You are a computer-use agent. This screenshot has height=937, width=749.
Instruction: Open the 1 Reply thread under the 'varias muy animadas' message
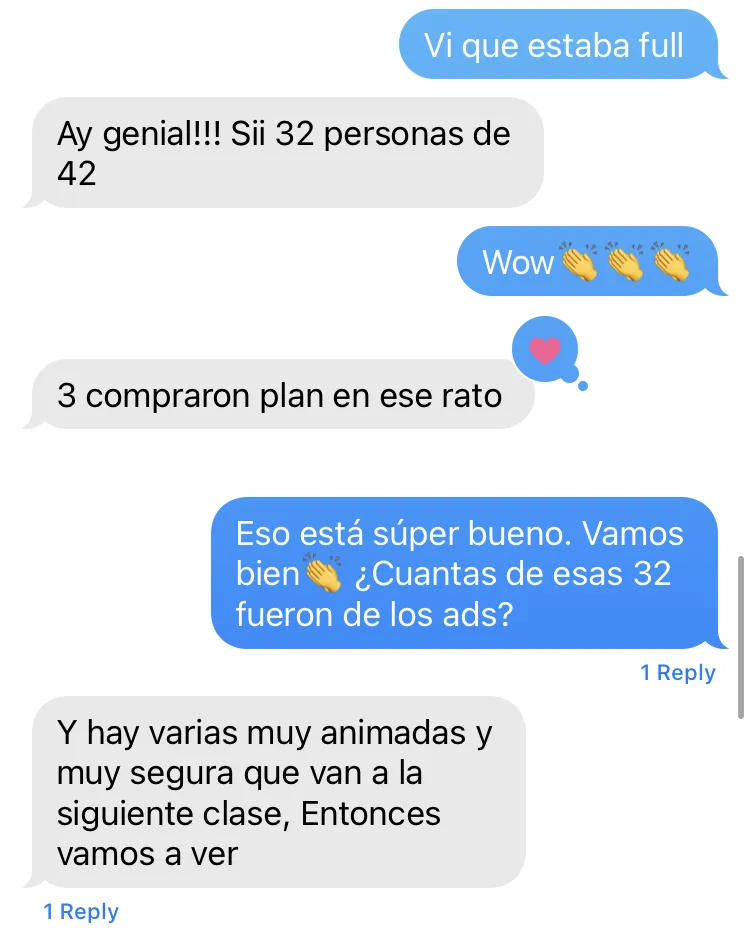pos(81,912)
